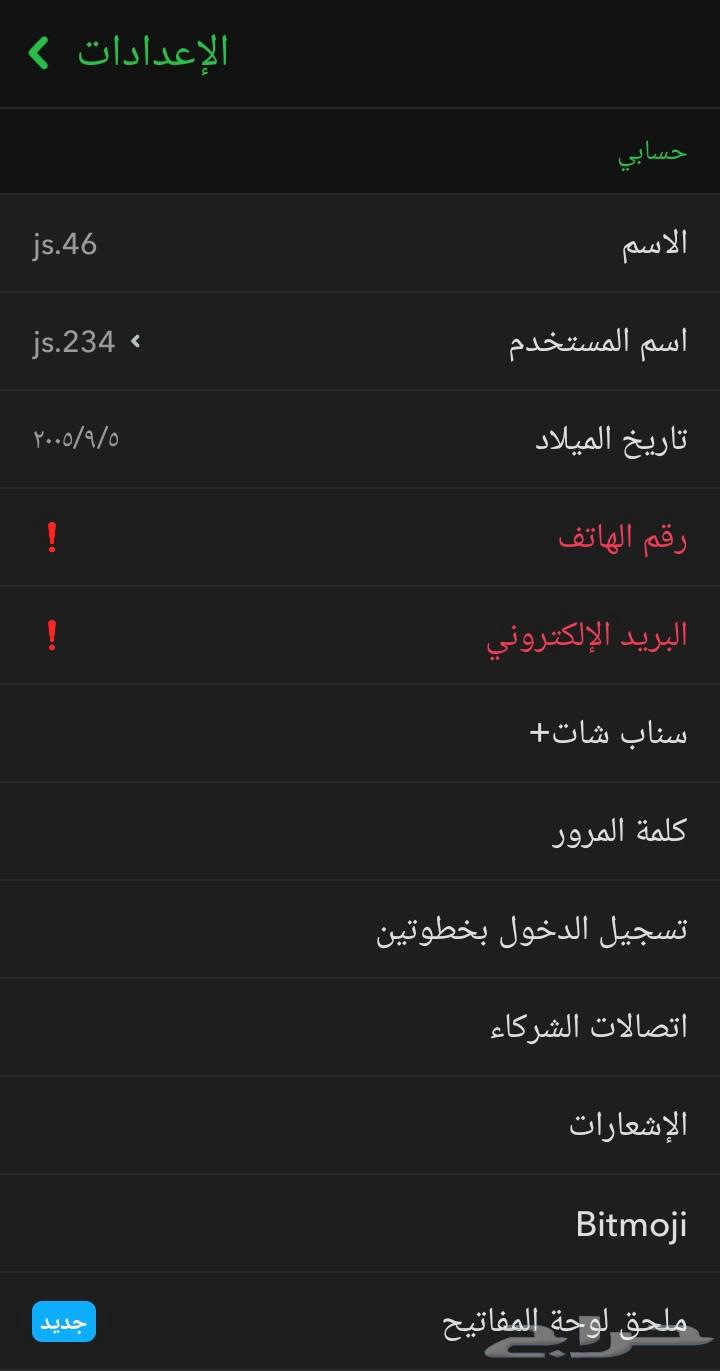Tap the red exclamation beside البريد الإلكتروني
Image resolution: width=720 pixels, height=1371 pixels.
tap(50, 634)
